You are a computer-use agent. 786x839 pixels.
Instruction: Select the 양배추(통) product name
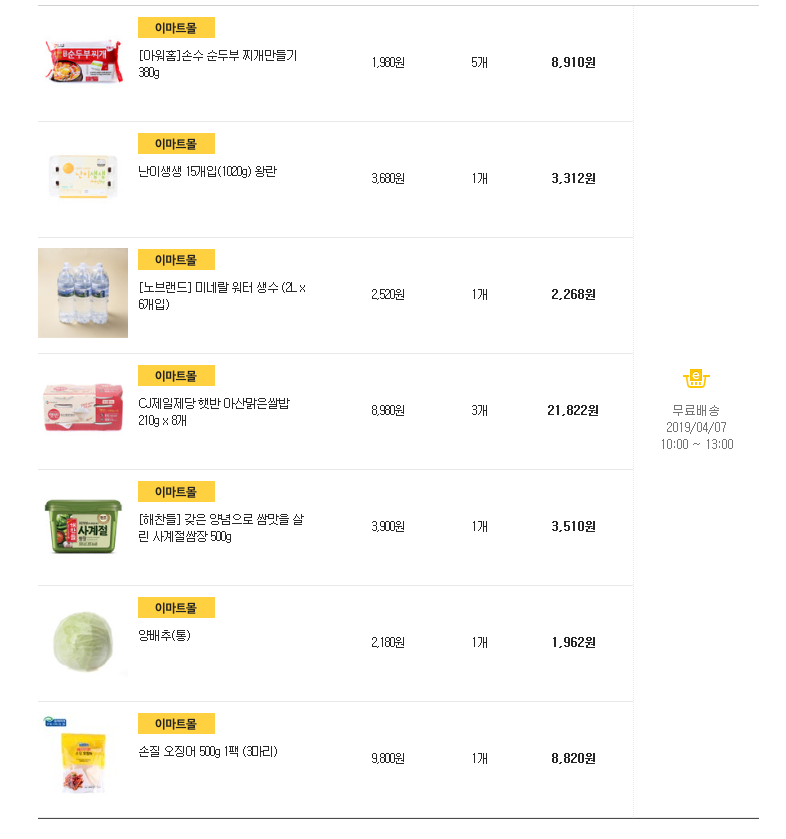pos(164,635)
